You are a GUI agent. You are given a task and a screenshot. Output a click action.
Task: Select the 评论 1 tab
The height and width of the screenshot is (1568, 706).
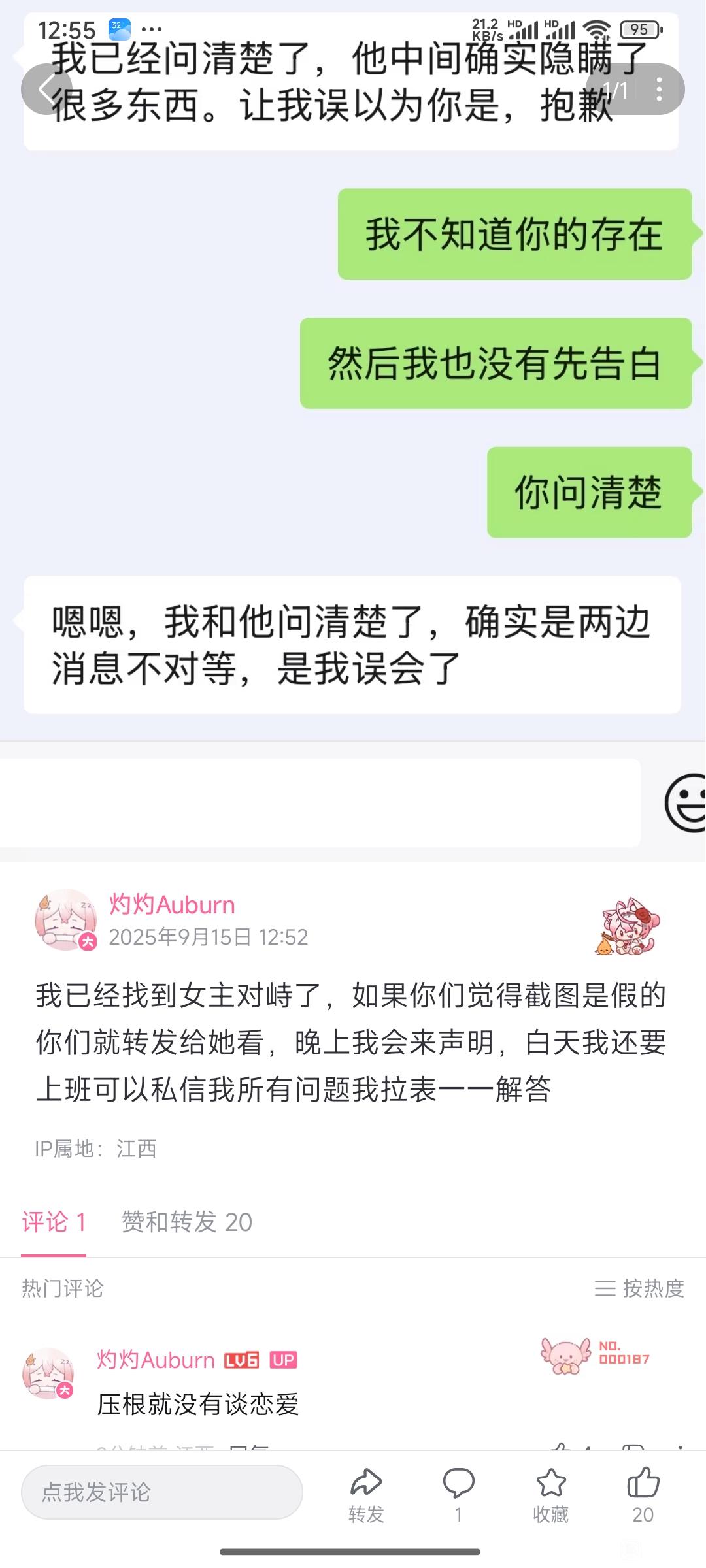(x=54, y=1222)
